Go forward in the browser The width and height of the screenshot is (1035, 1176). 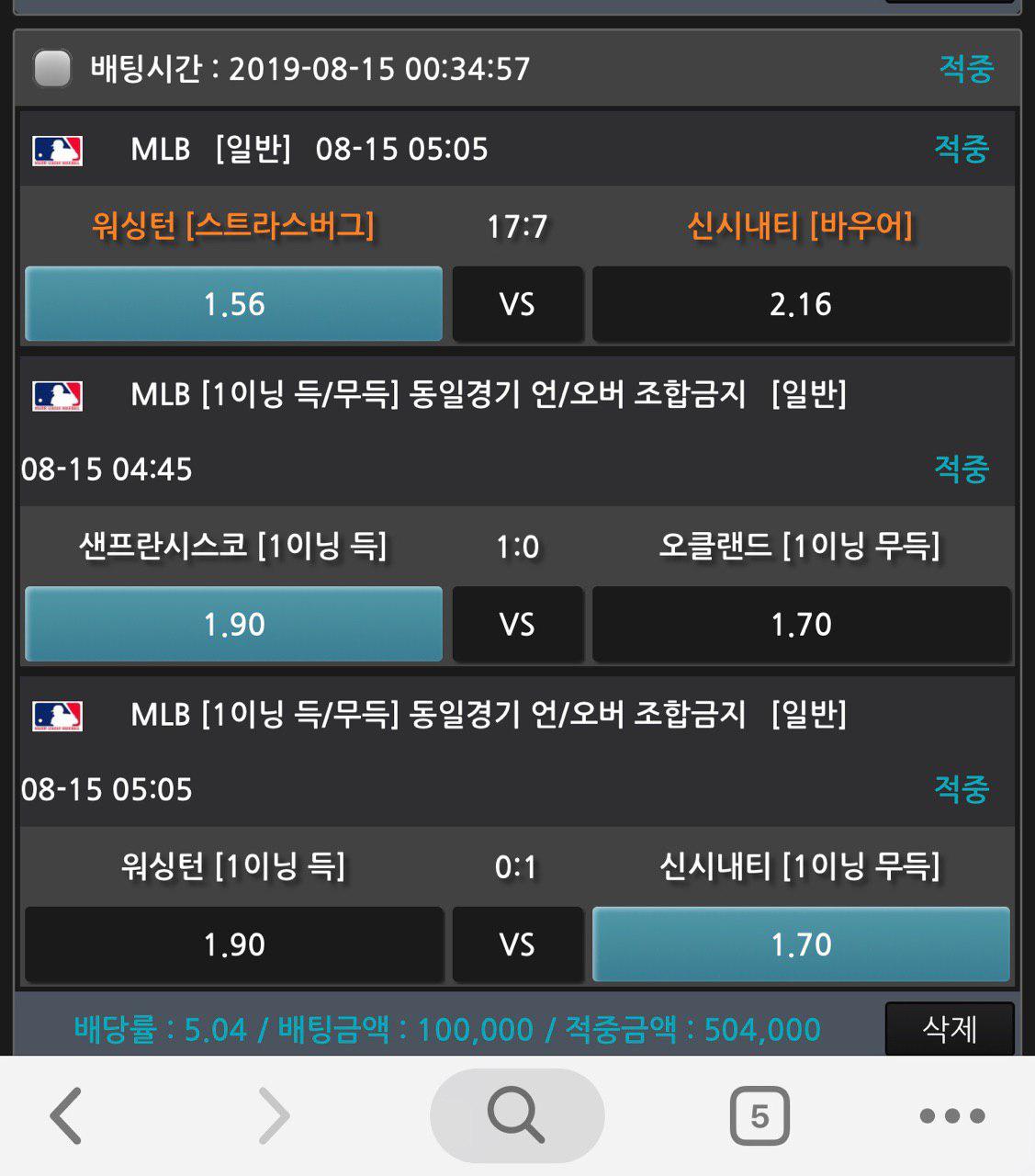274,1116
